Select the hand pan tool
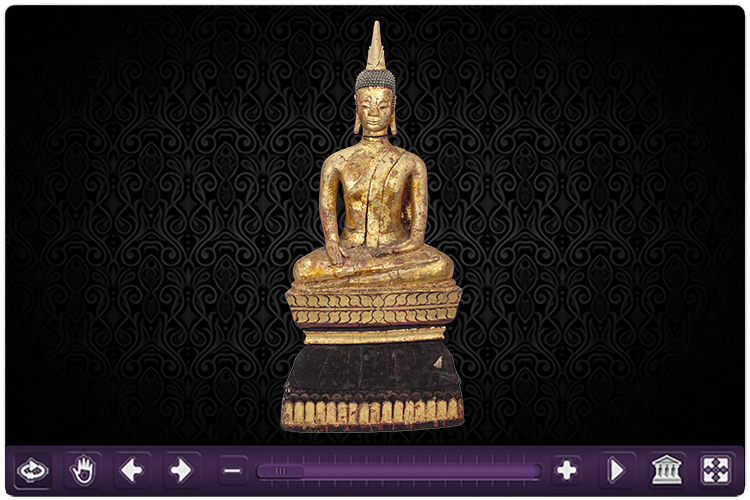Viewport: 750px width, 500px height. [x=83, y=470]
